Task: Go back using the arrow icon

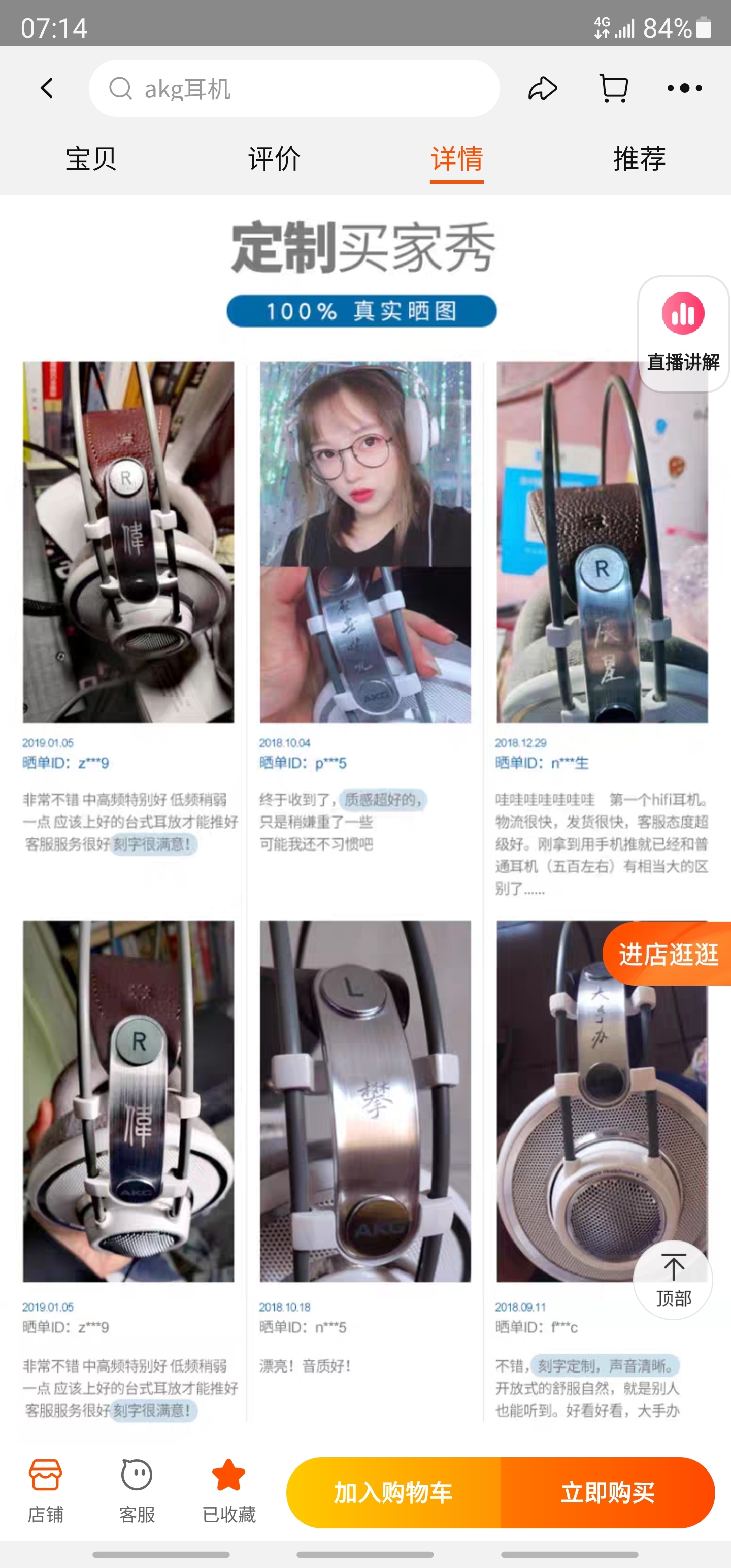Action: click(x=47, y=89)
